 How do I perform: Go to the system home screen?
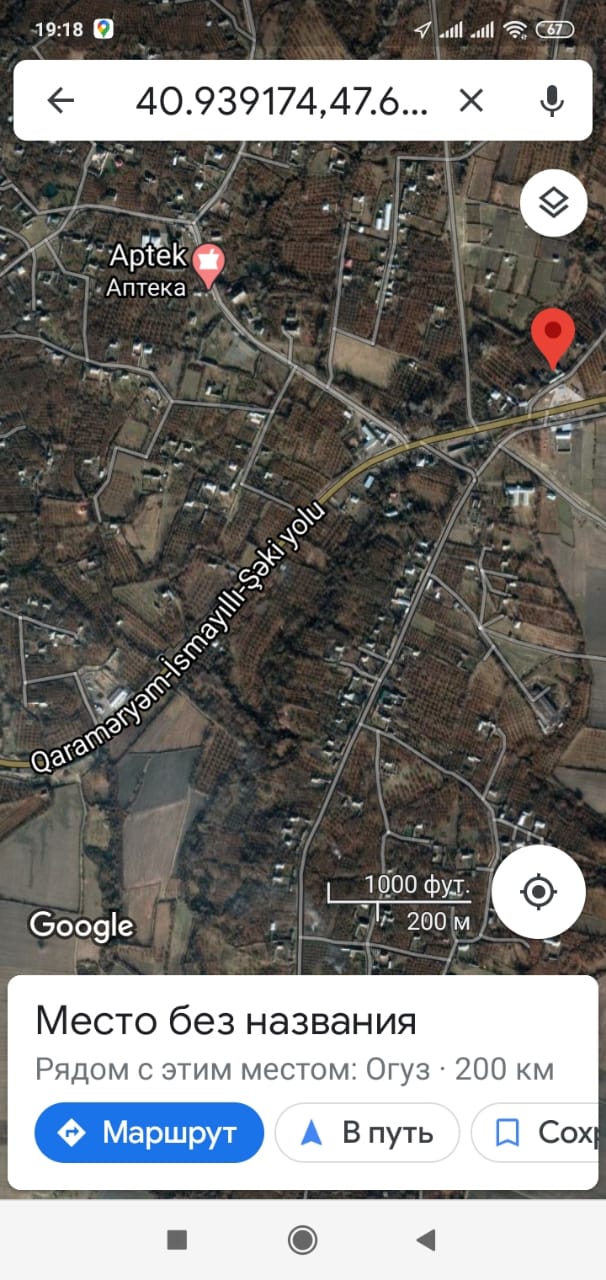click(302, 1240)
